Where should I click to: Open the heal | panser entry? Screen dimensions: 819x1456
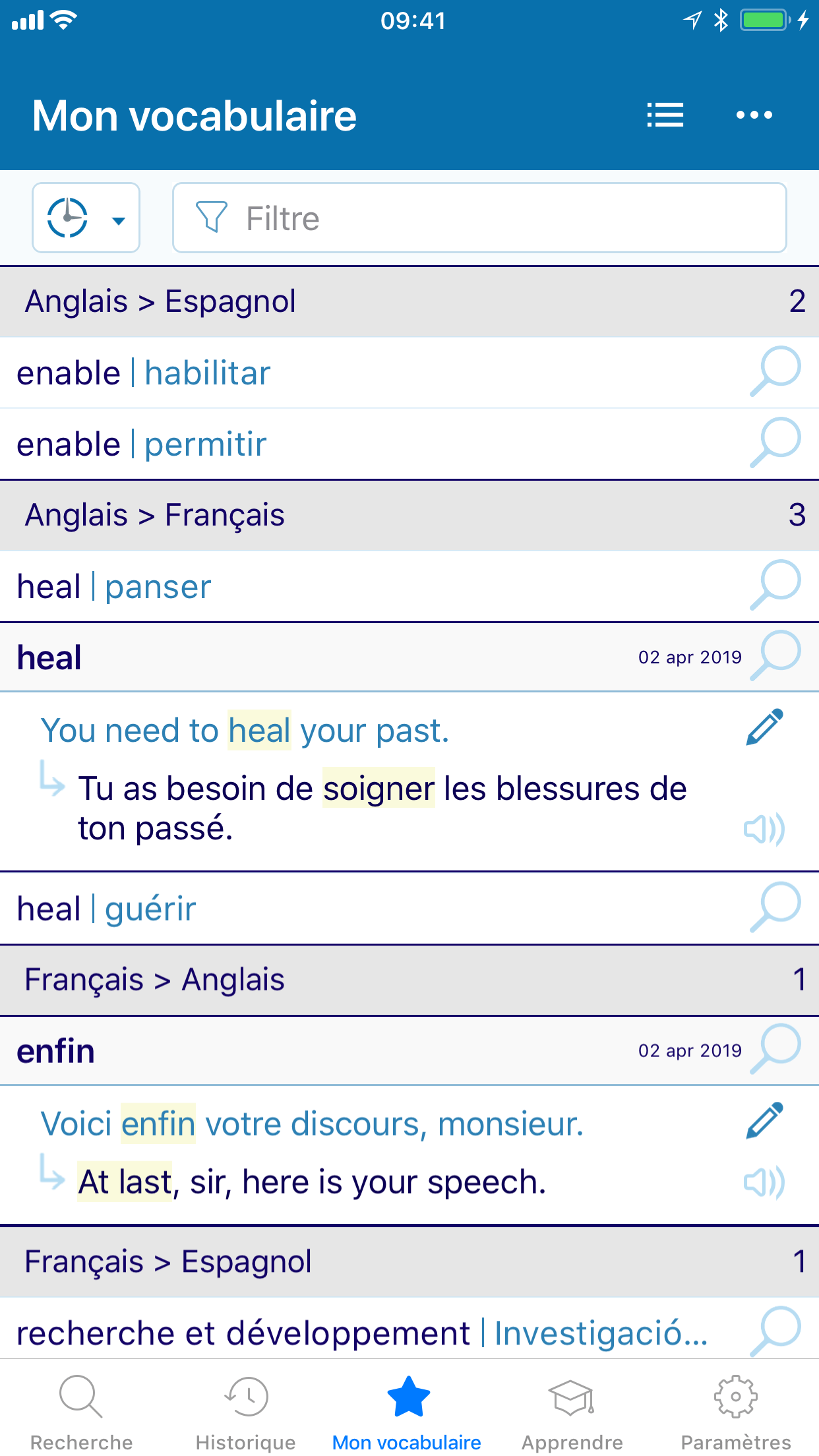pyautogui.click(x=409, y=586)
